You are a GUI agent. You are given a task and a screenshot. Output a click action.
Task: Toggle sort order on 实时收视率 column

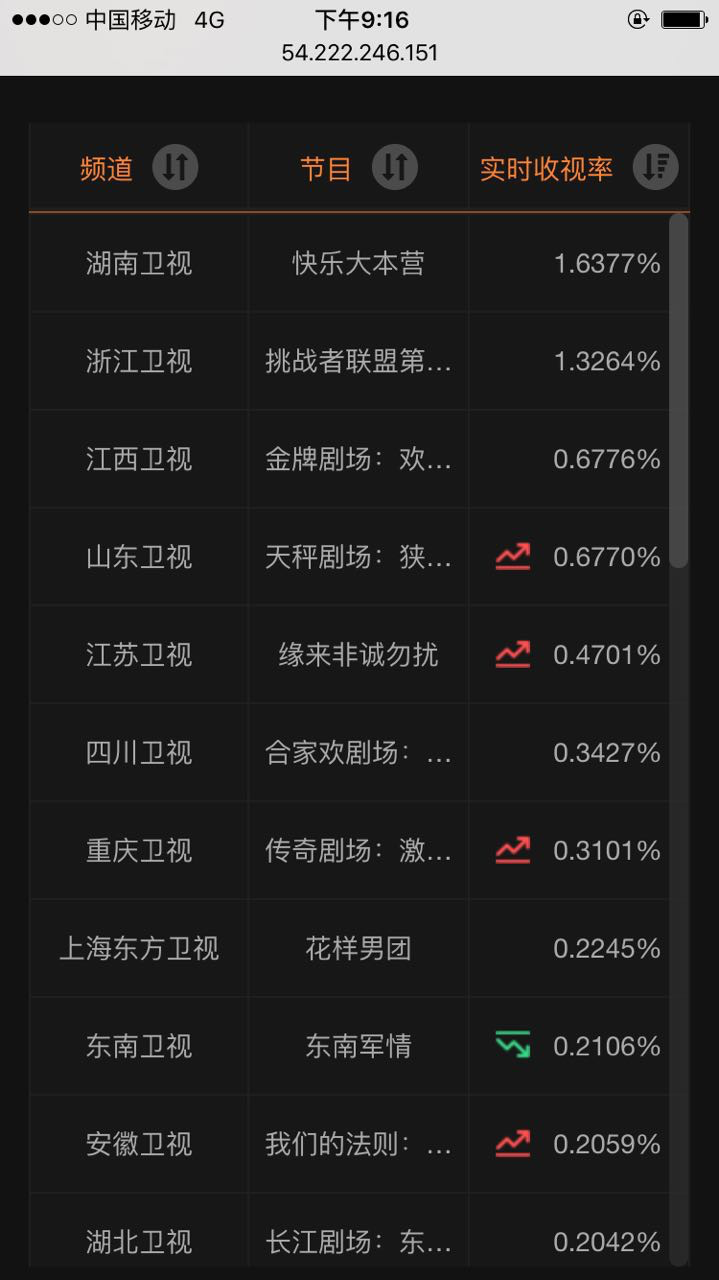click(x=656, y=166)
